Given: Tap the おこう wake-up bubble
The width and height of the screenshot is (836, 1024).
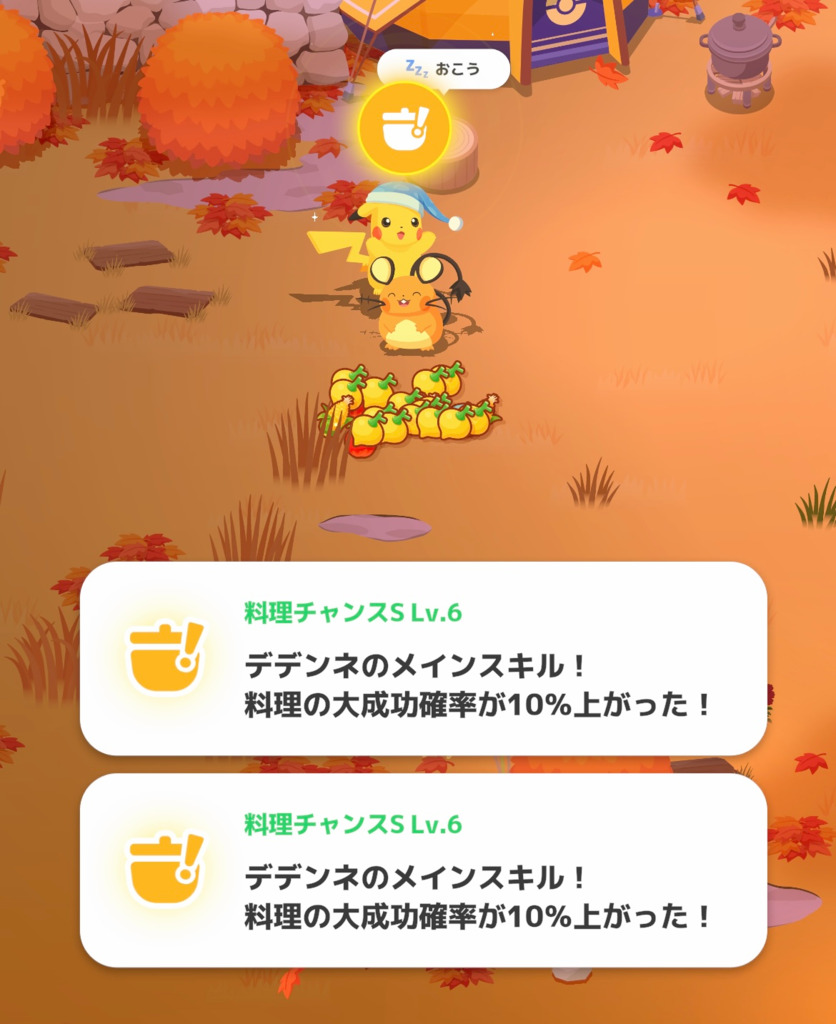Looking at the screenshot, I should point(443,69).
